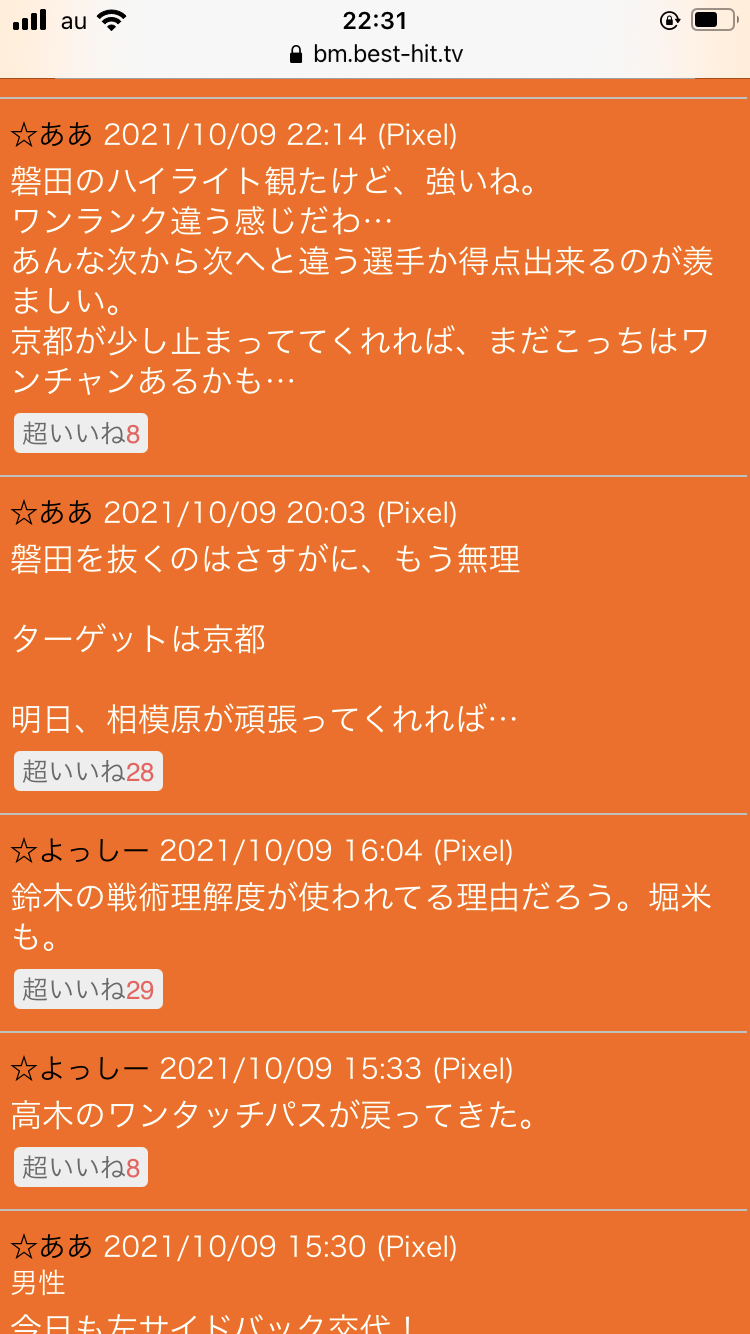
Task: Tap 超いいね on the 20:03 post
Action: 88,772
